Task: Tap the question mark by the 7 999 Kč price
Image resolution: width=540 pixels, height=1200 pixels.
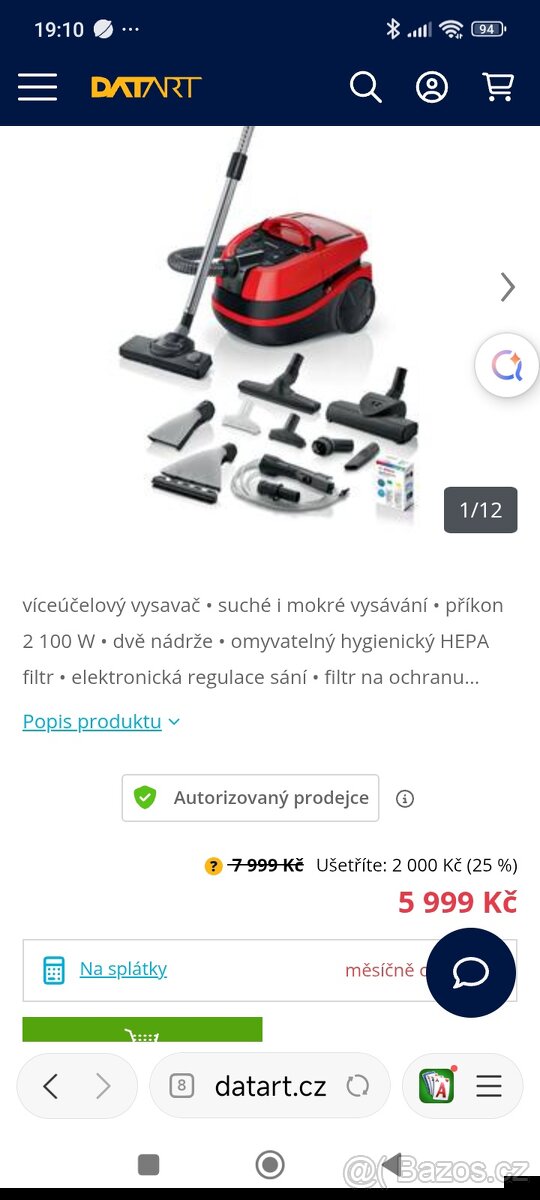Action: (213, 866)
